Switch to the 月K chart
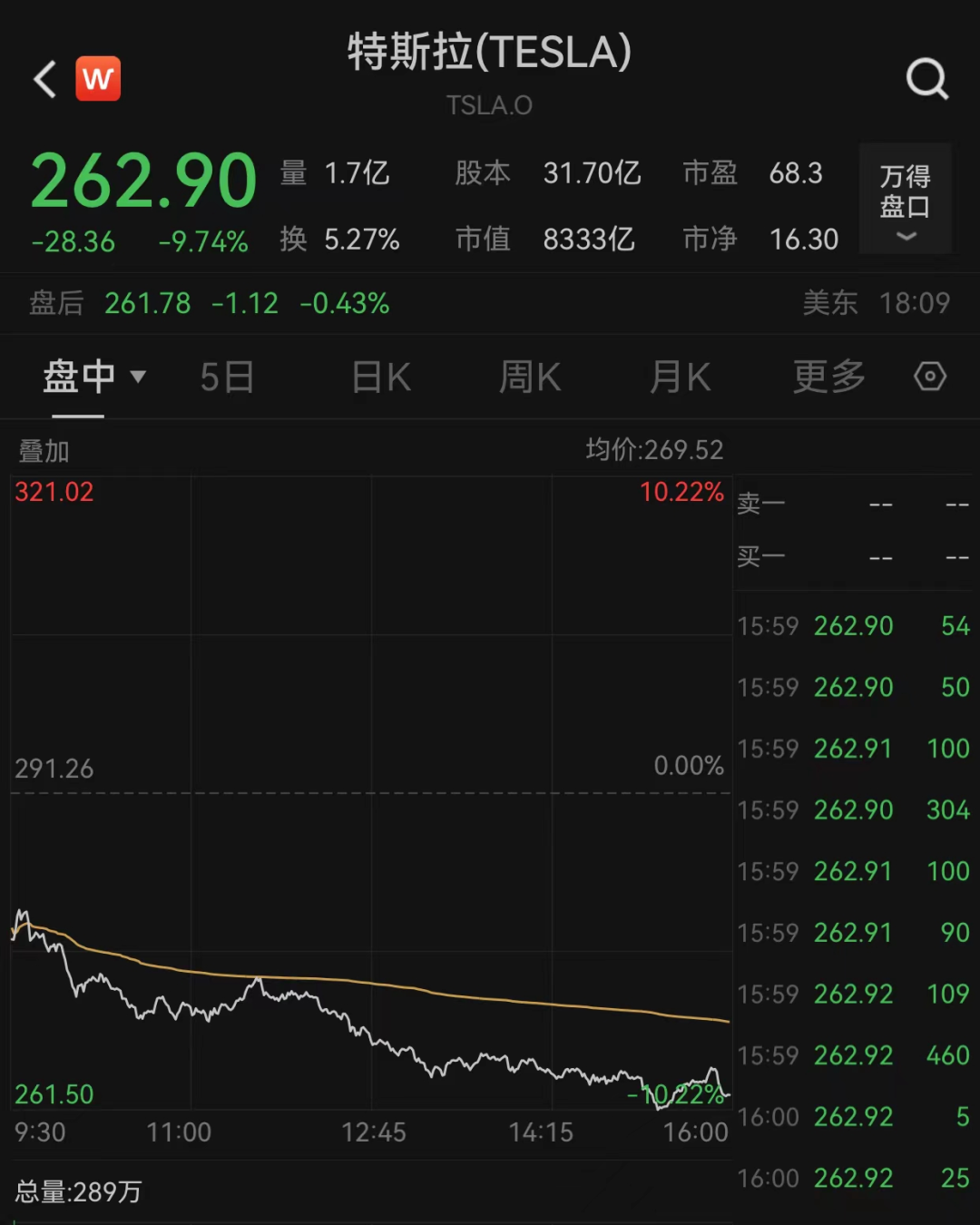This screenshot has width=980, height=1225. click(680, 377)
